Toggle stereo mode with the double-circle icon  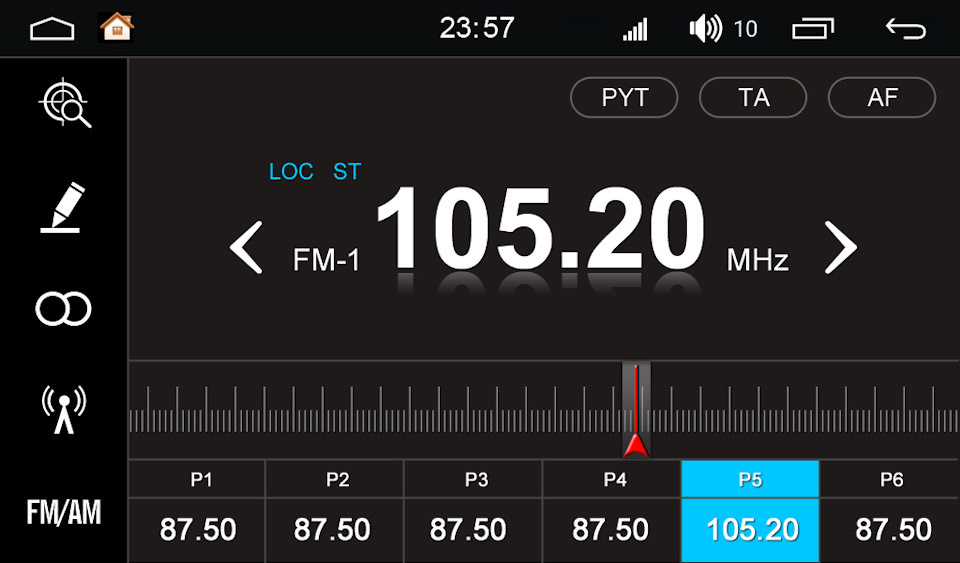coord(64,309)
